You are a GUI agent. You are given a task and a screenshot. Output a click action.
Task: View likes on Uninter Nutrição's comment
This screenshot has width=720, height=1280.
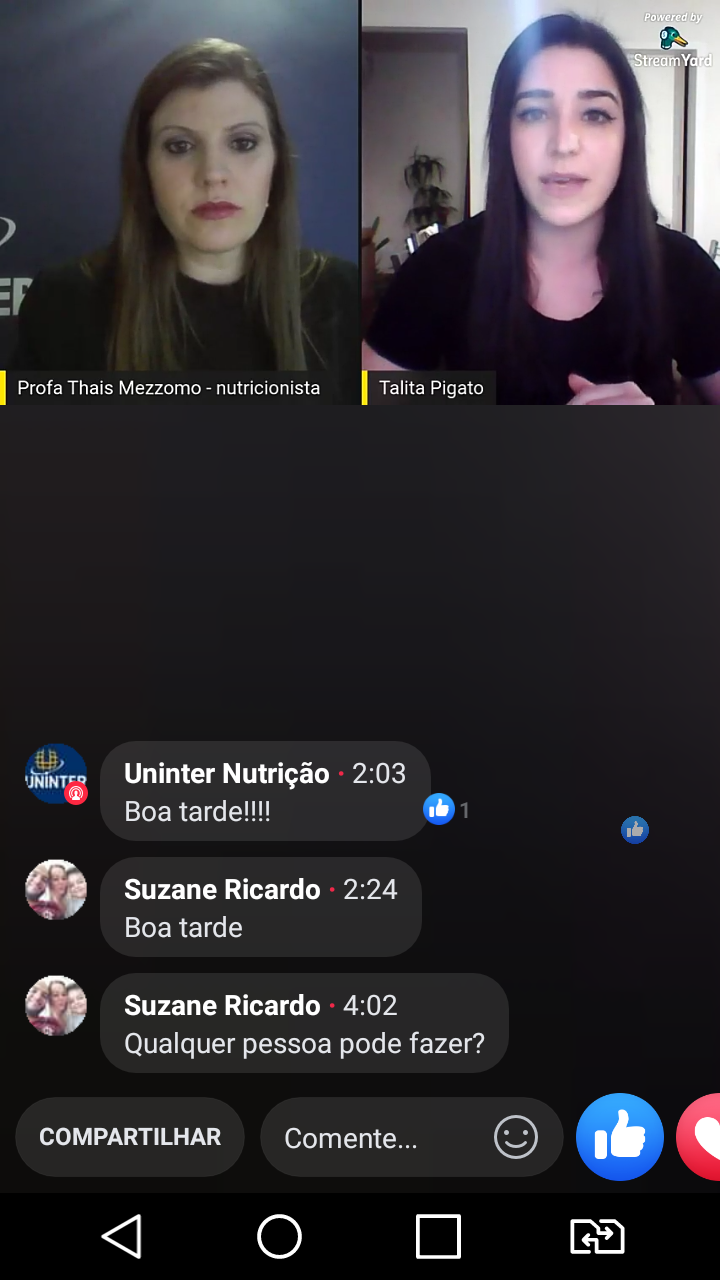coord(446,809)
